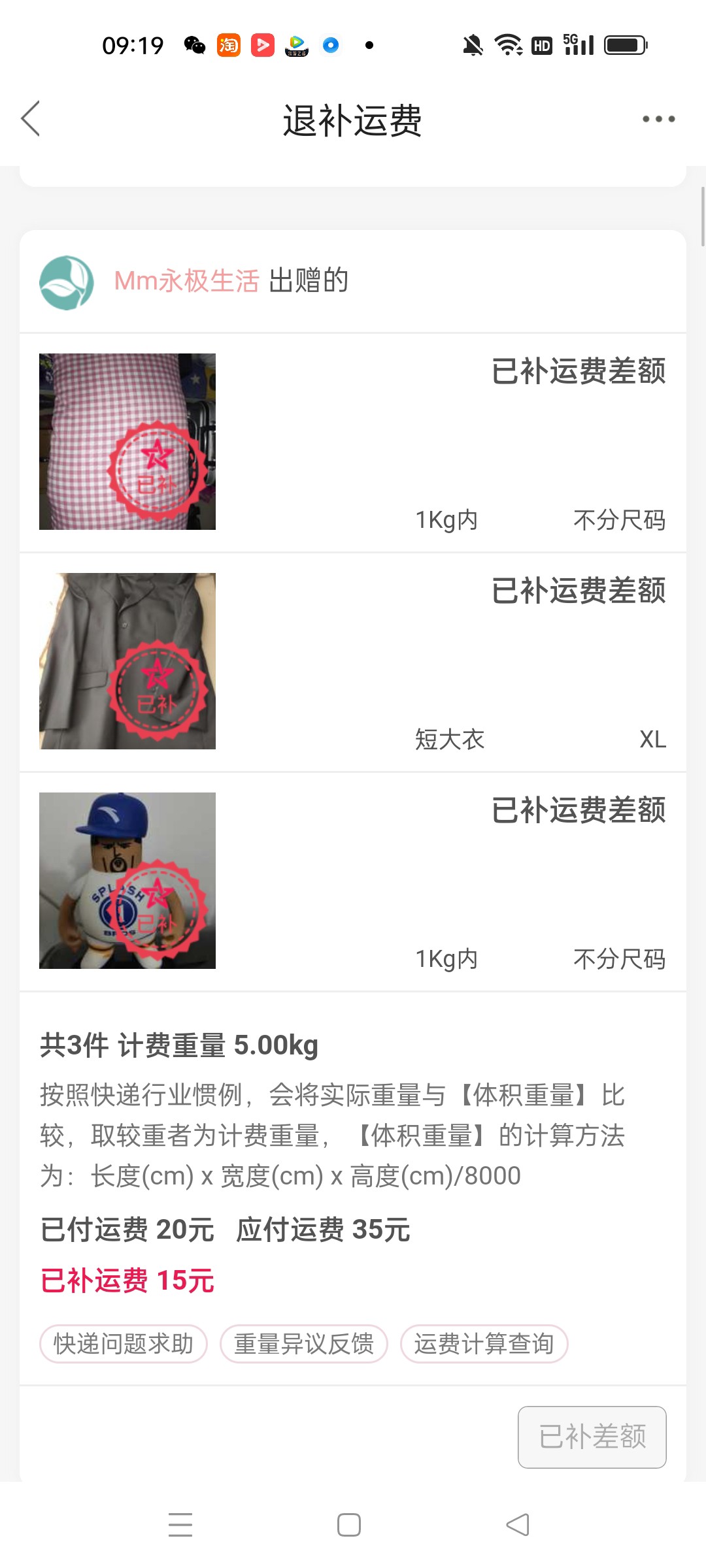The image size is (706, 1568).
Task: Select the 快递问题求助 chip
Action: [x=124, y=1344]
